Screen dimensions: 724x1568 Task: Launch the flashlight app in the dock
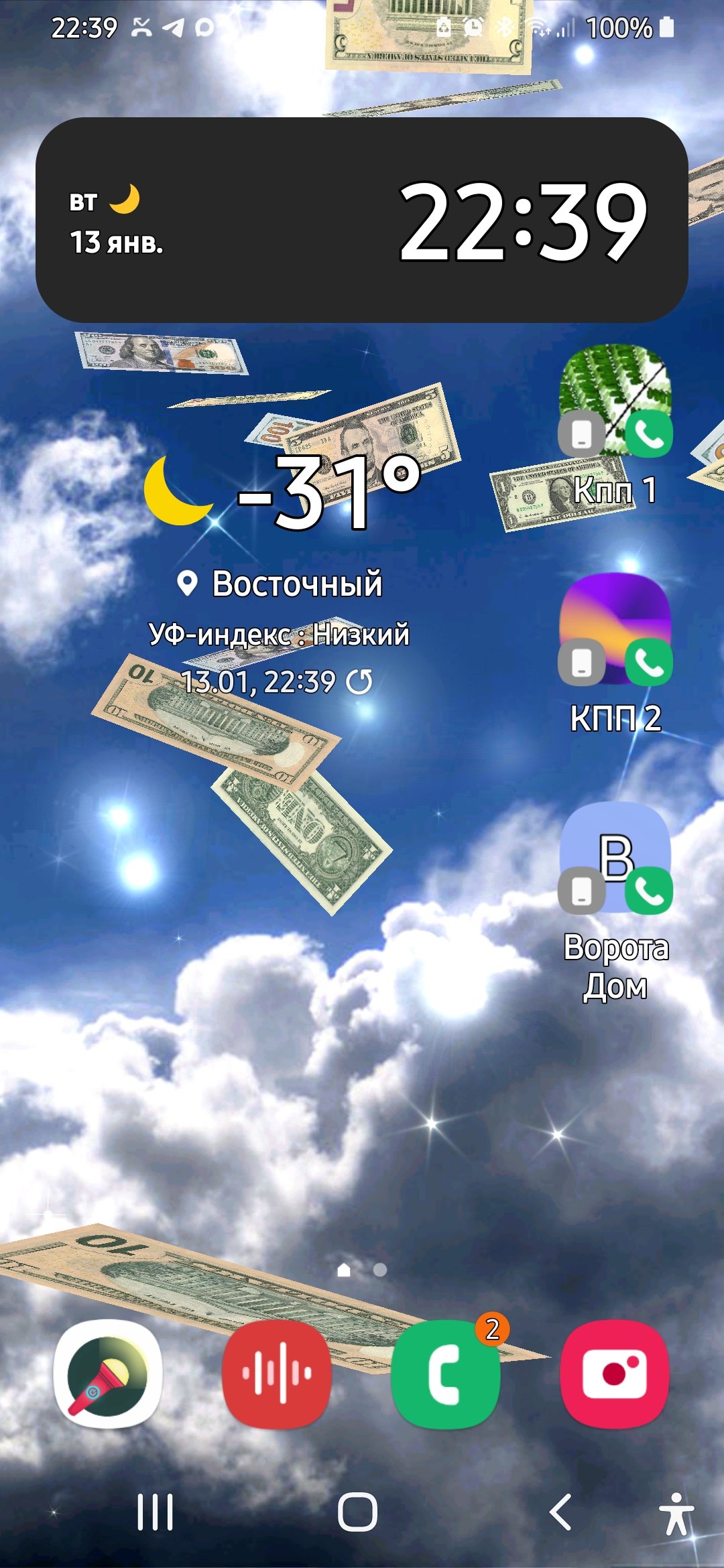pyautogui.click(x=108, y=1374)
